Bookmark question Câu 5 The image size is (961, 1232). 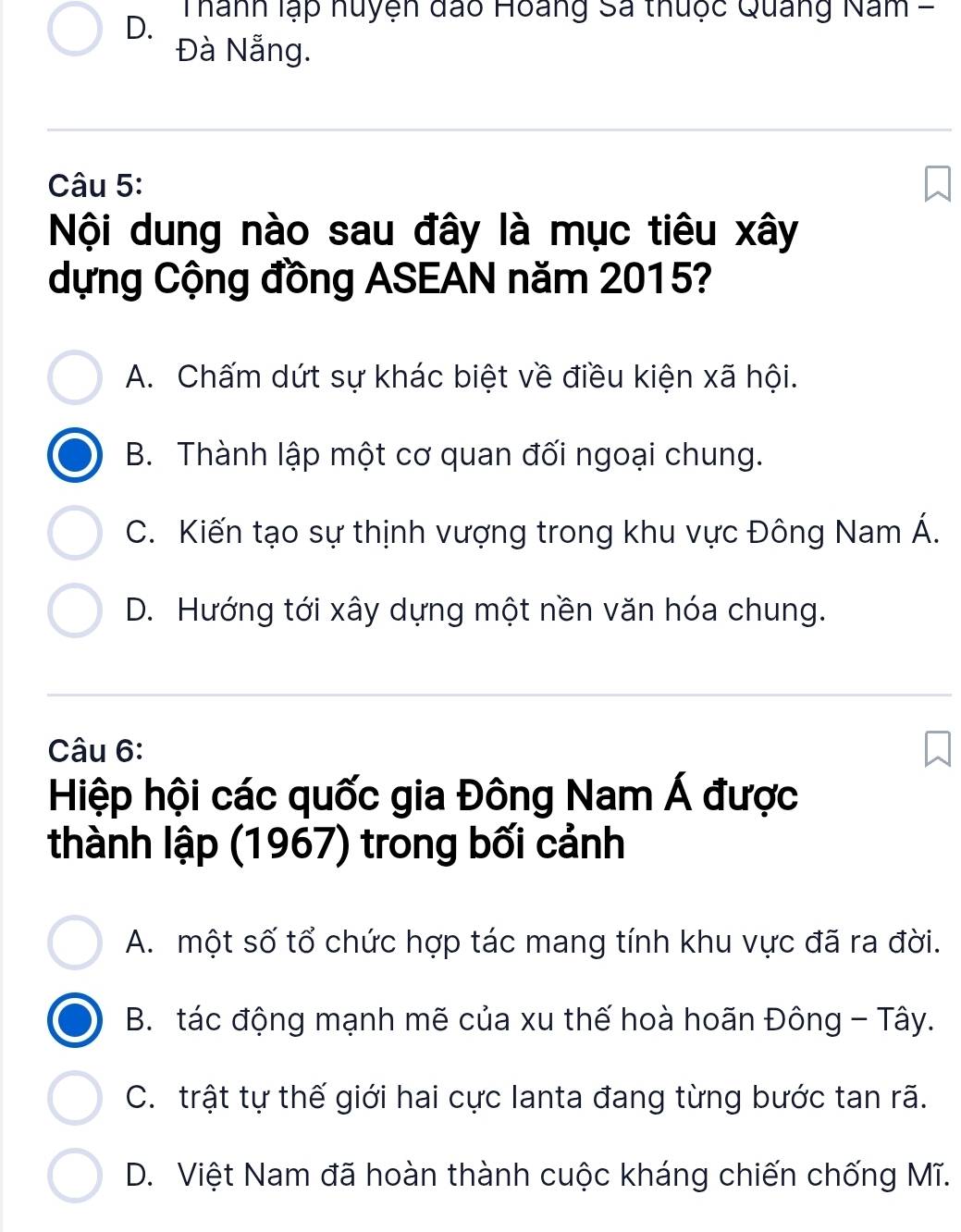coord(935,183)
